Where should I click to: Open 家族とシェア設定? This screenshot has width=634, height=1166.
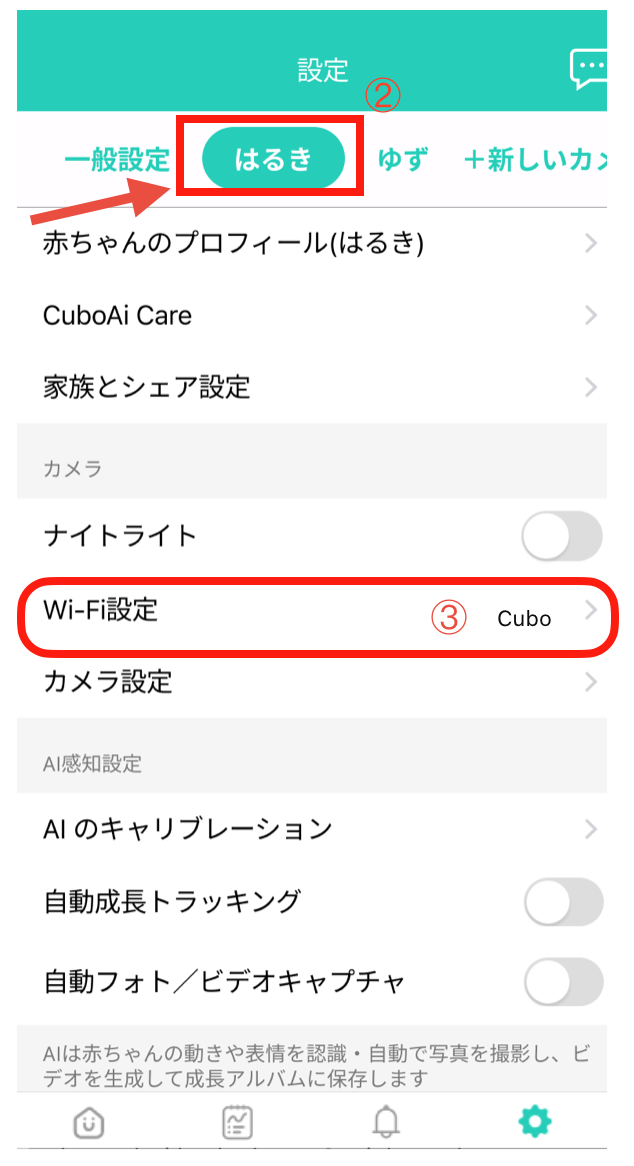(x=312, y=387)
